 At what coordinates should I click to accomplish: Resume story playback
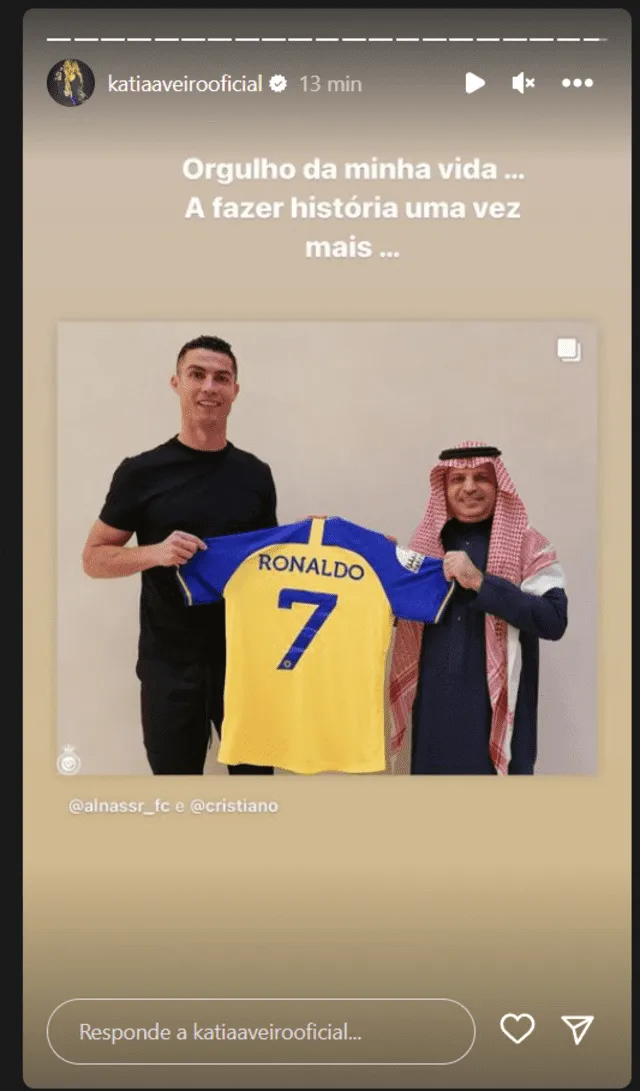(475, 83)
